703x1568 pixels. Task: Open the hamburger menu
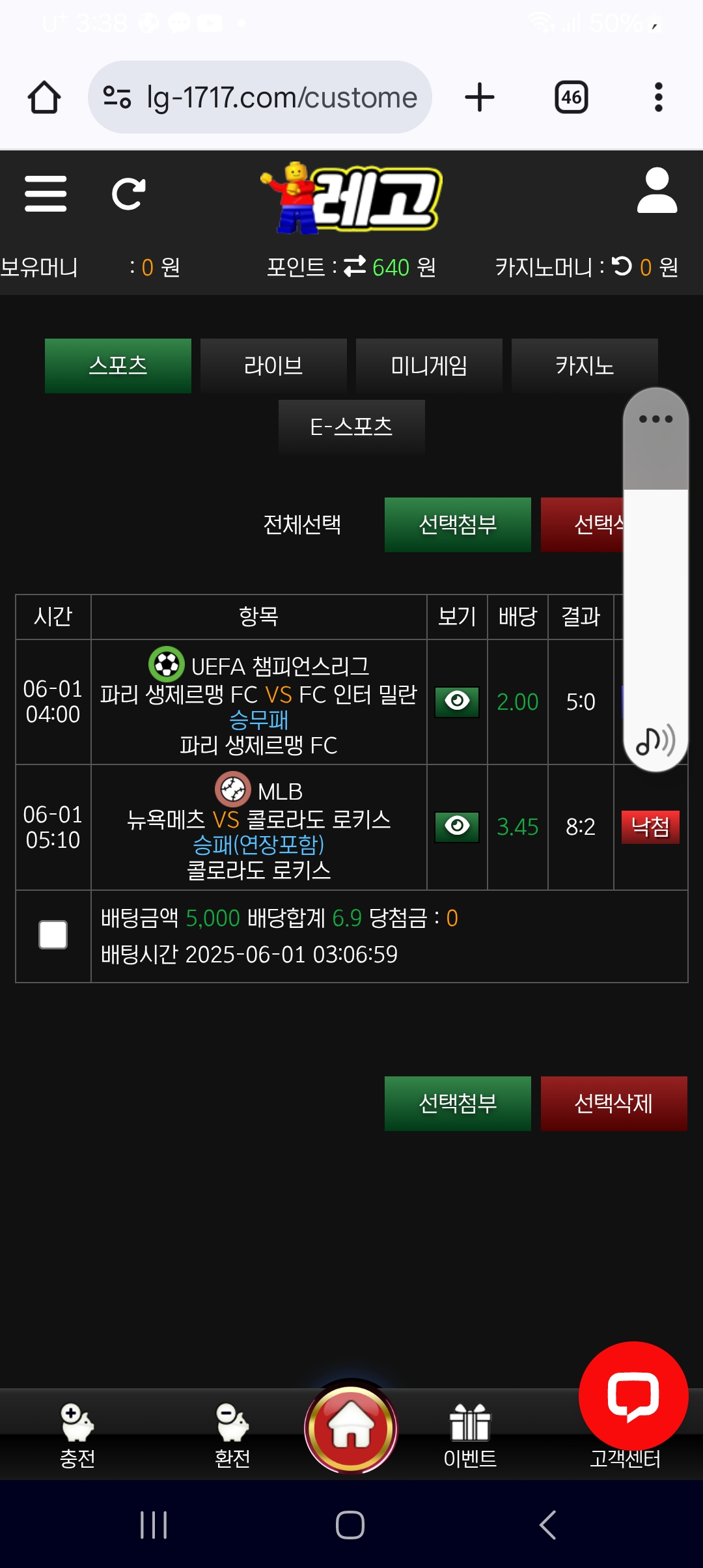(46, 193)
